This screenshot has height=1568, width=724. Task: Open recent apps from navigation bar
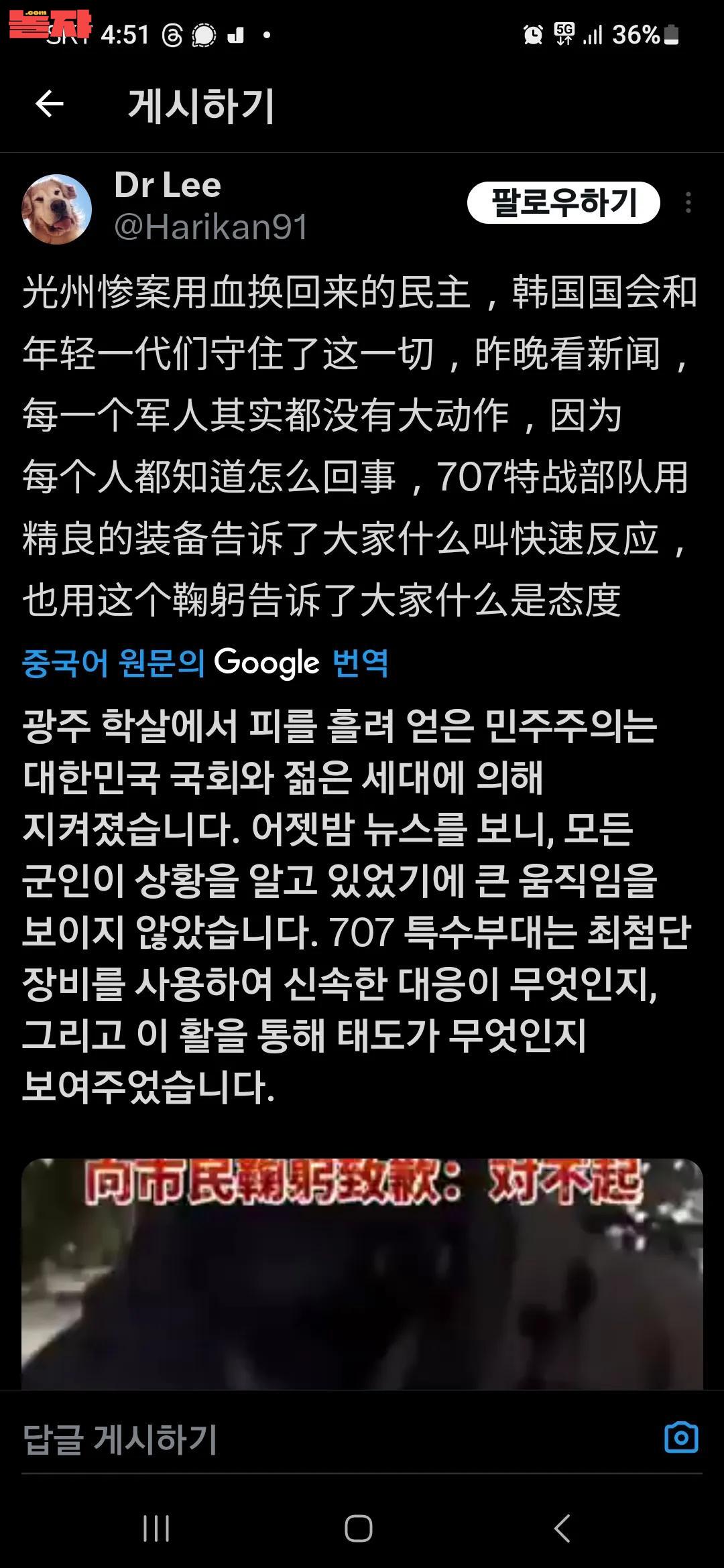[156, 1528]
